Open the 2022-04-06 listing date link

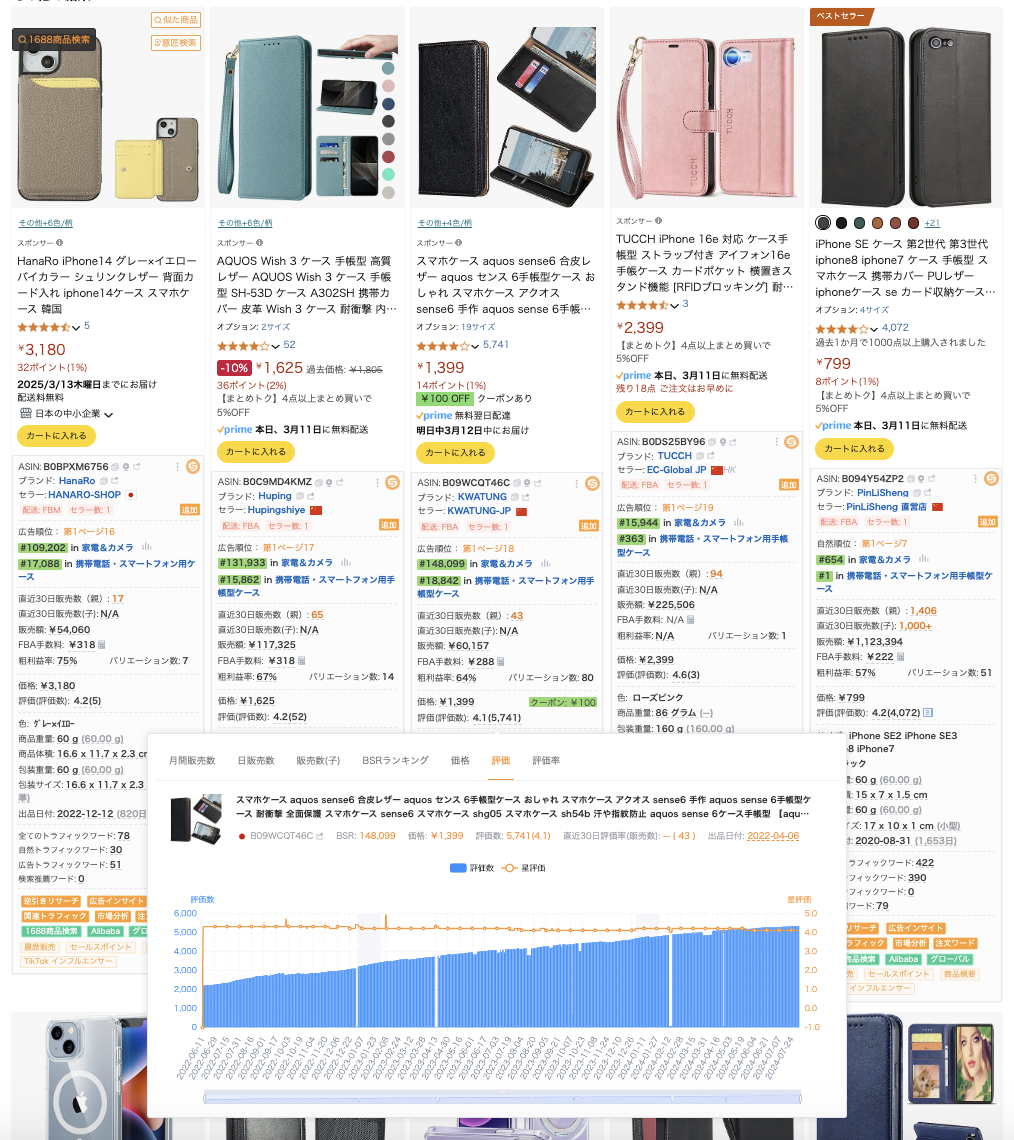(773, 836)
